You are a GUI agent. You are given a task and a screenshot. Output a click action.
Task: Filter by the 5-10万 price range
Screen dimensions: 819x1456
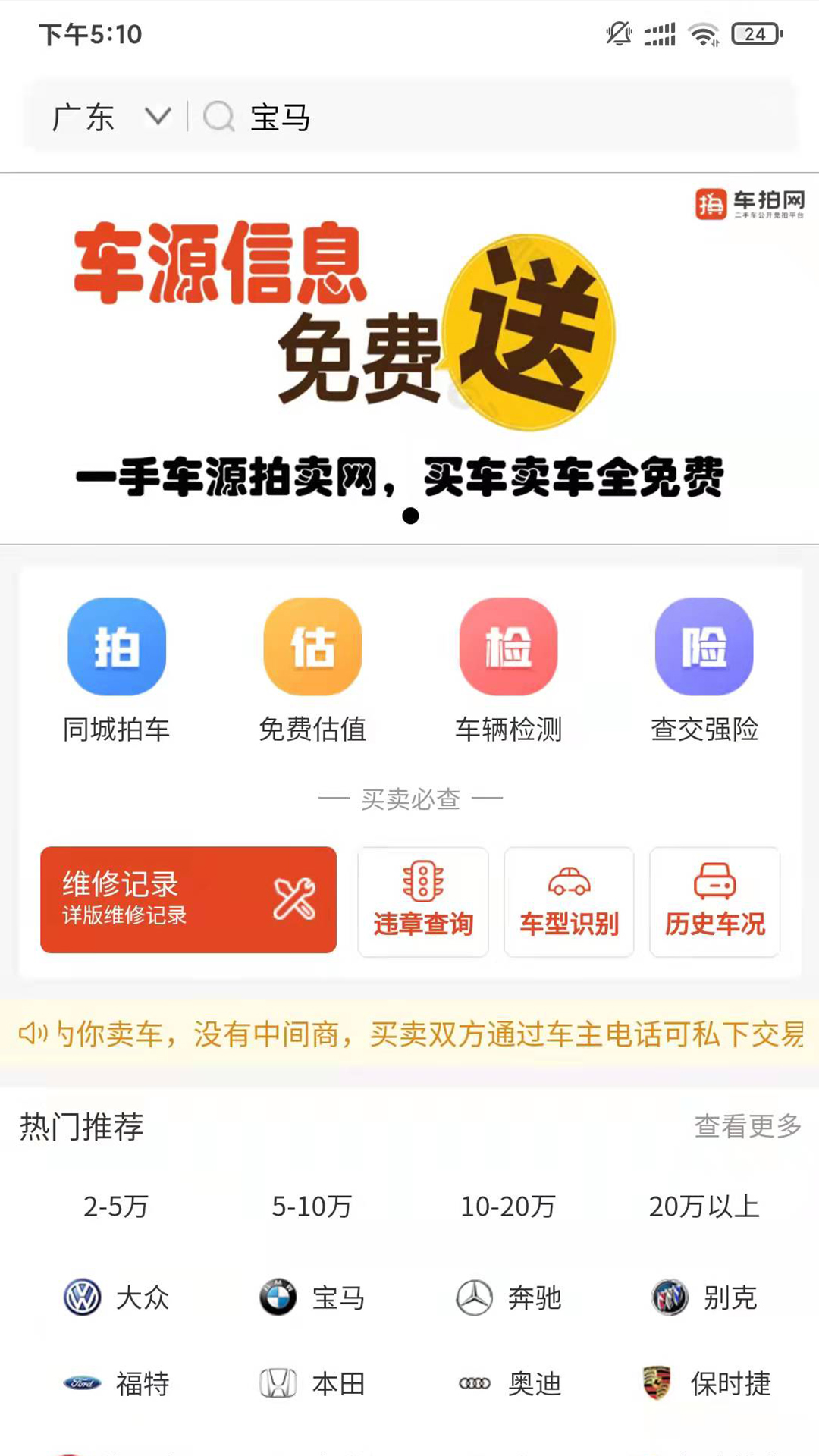click(312, 1206)
